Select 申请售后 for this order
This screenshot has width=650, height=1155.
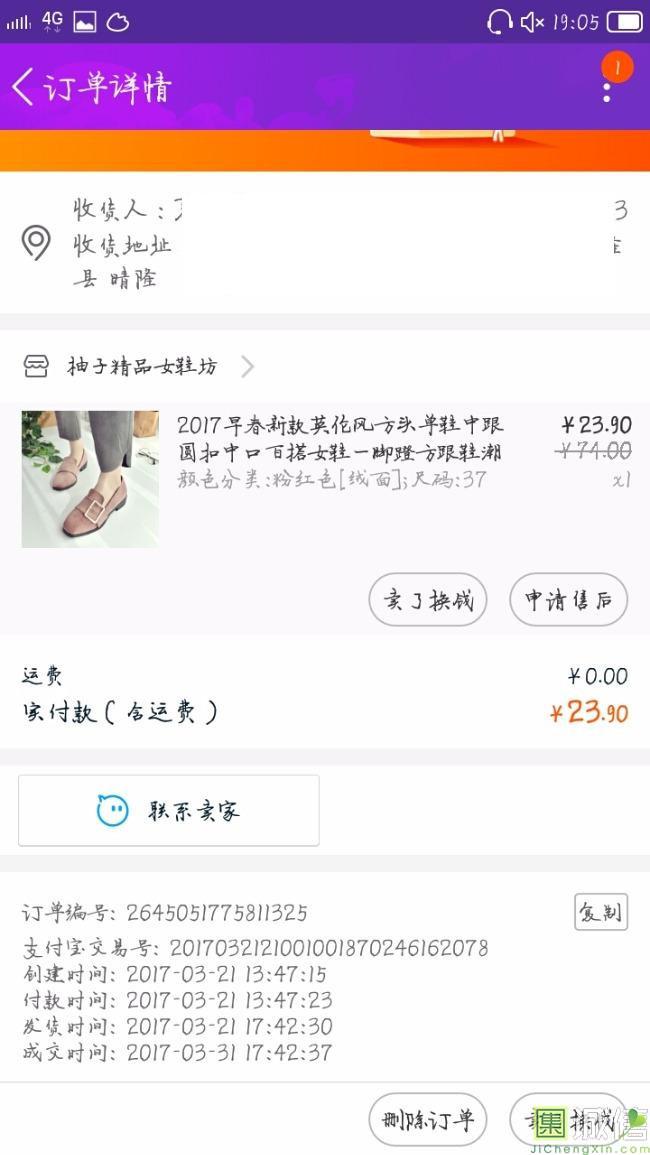(x=568, y=600)
